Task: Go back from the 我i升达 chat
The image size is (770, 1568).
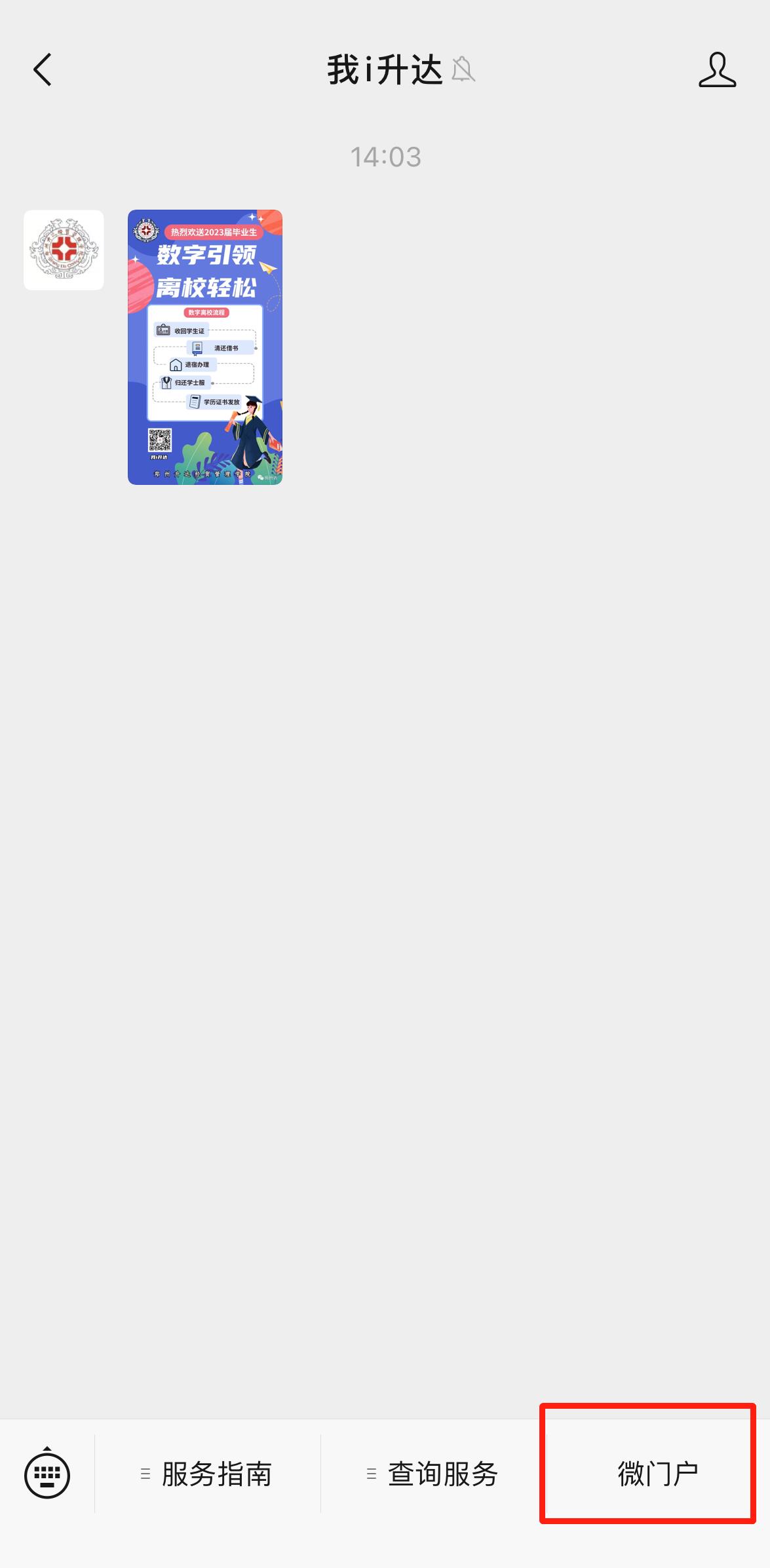Action: 43,69
